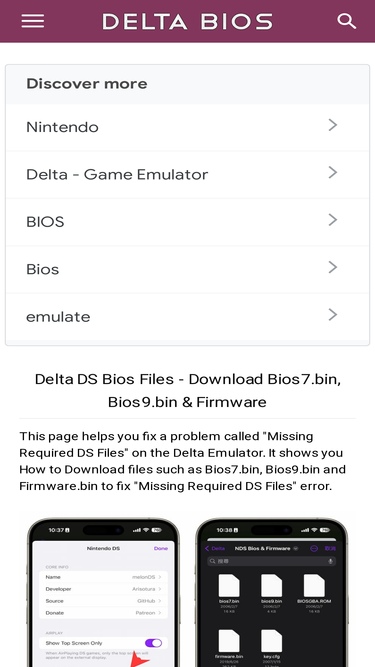Select Delta - Game Emulator row
This screenshot has height=667, width=375.
pyautogui.click(x=188, y=174)
